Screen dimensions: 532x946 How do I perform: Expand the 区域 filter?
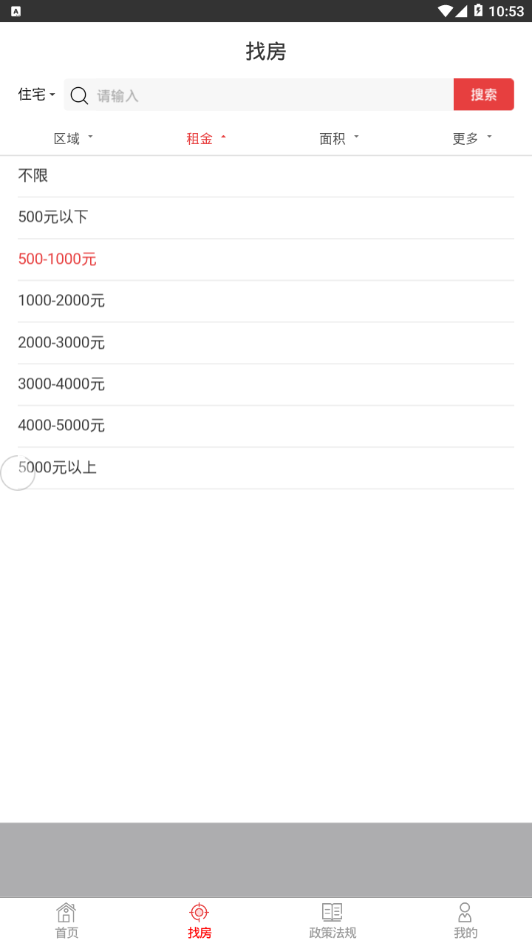tap(73, 139)
